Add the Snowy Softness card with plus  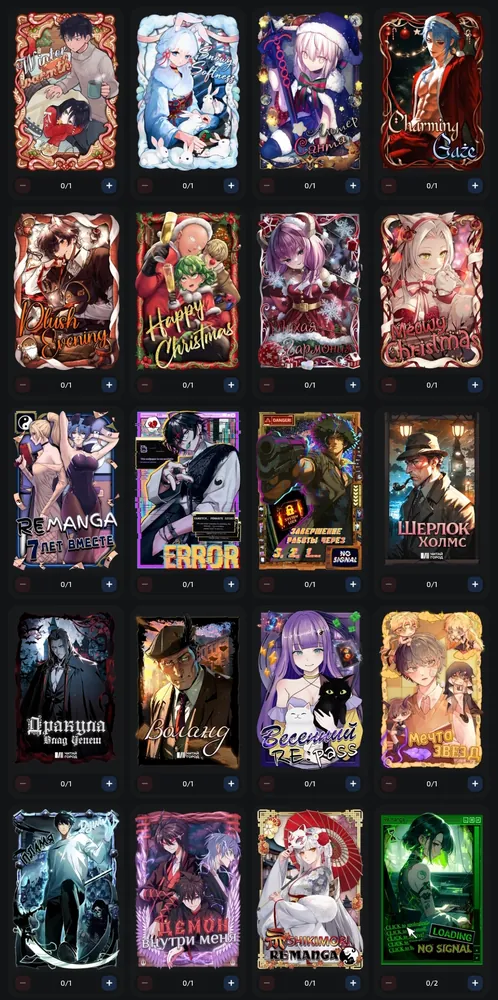pyautogui.click(x=231, y=186)
